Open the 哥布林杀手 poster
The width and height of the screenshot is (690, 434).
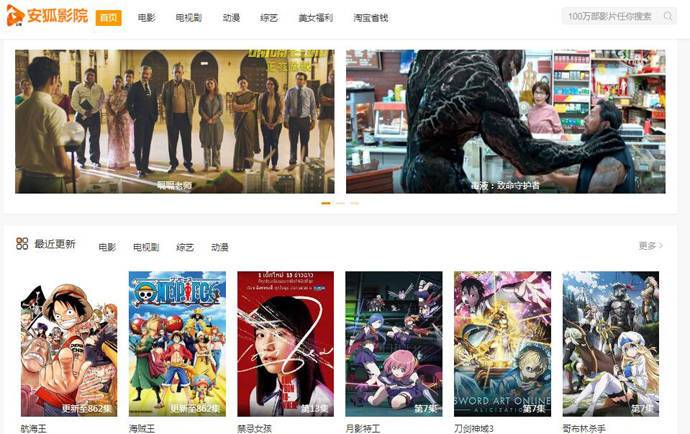(610, 343)
